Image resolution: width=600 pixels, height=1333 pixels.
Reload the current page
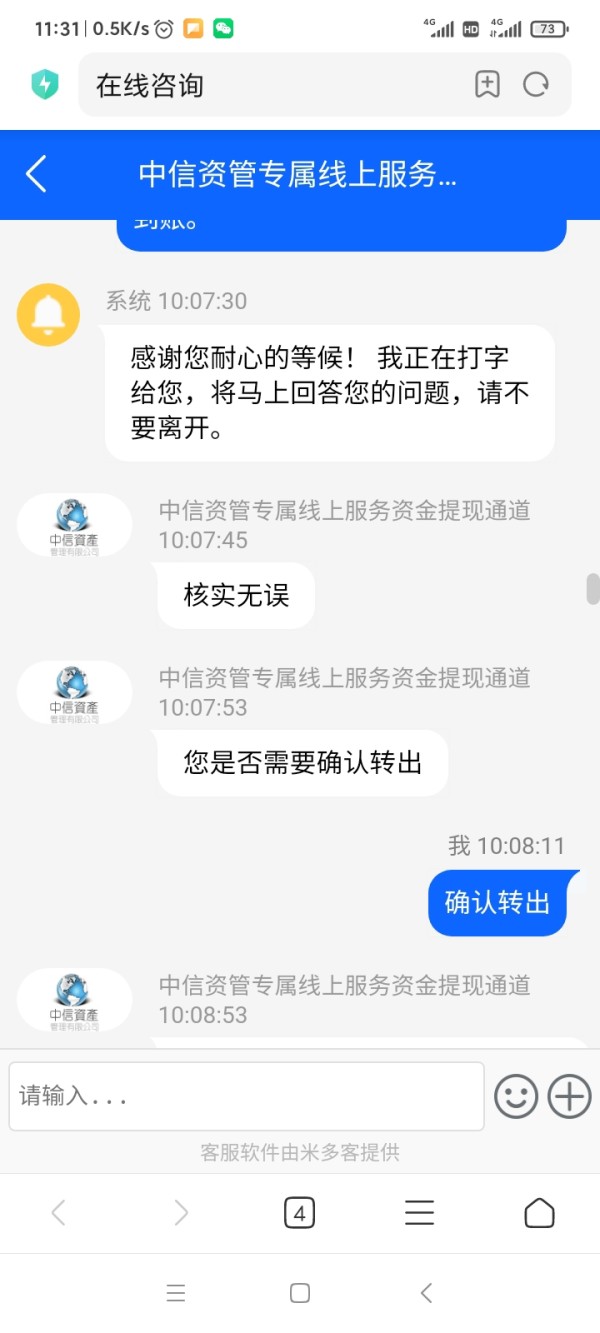pos(536,85)
